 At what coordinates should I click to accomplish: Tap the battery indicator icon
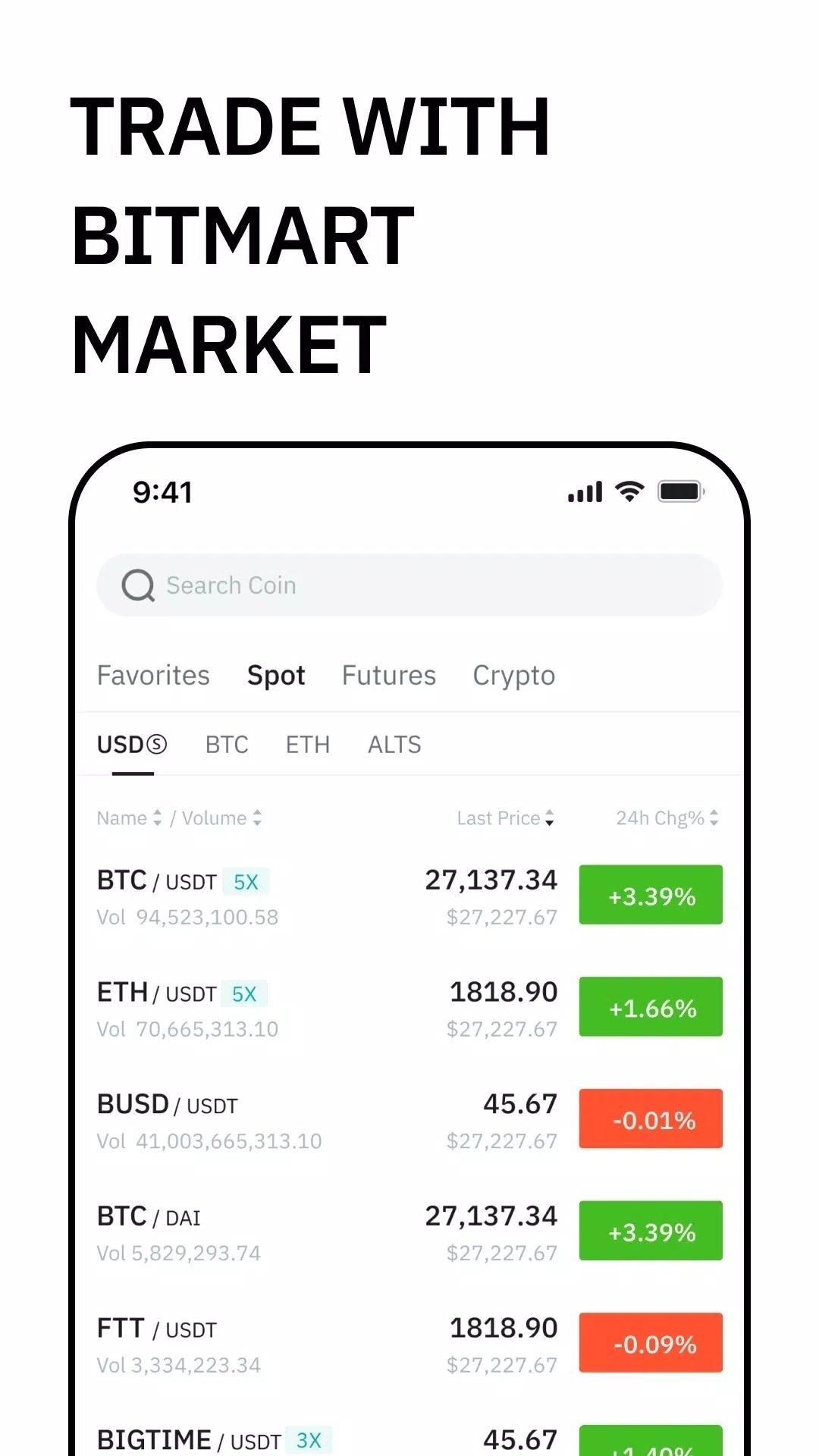pyautogui.click(x=680, y=491)
